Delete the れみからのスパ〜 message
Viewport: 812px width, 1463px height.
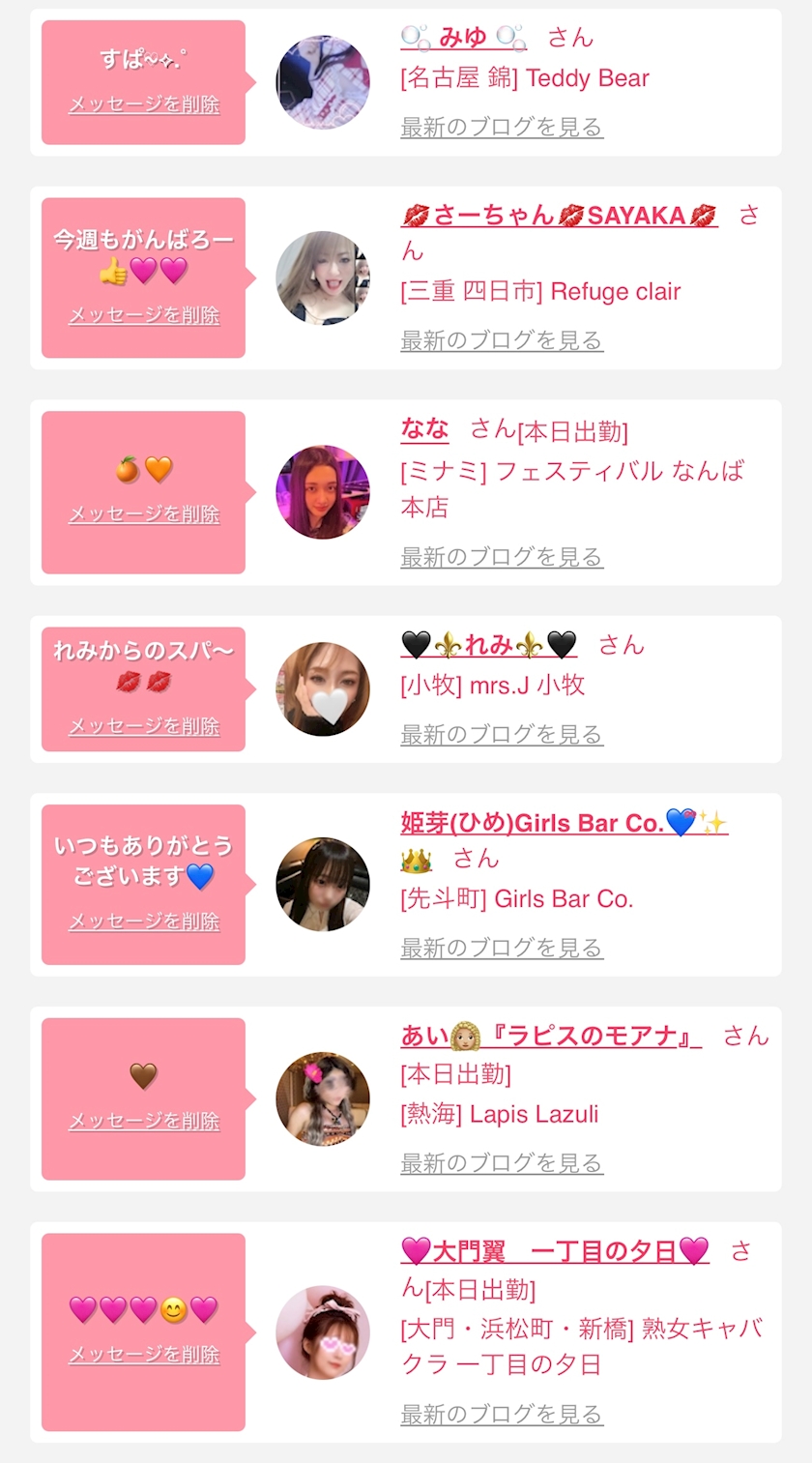tap(144, 726)
